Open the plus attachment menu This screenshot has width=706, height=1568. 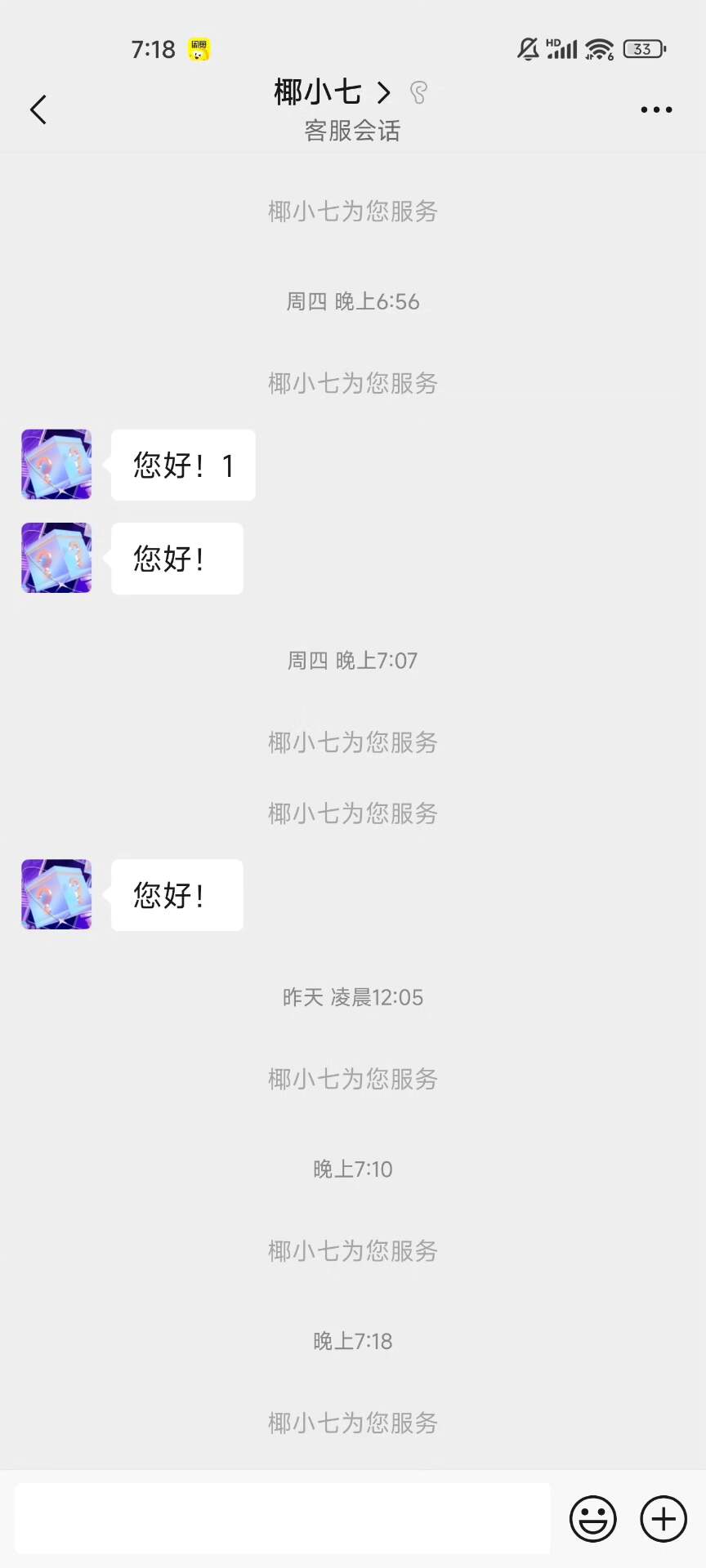(663, 1518)
